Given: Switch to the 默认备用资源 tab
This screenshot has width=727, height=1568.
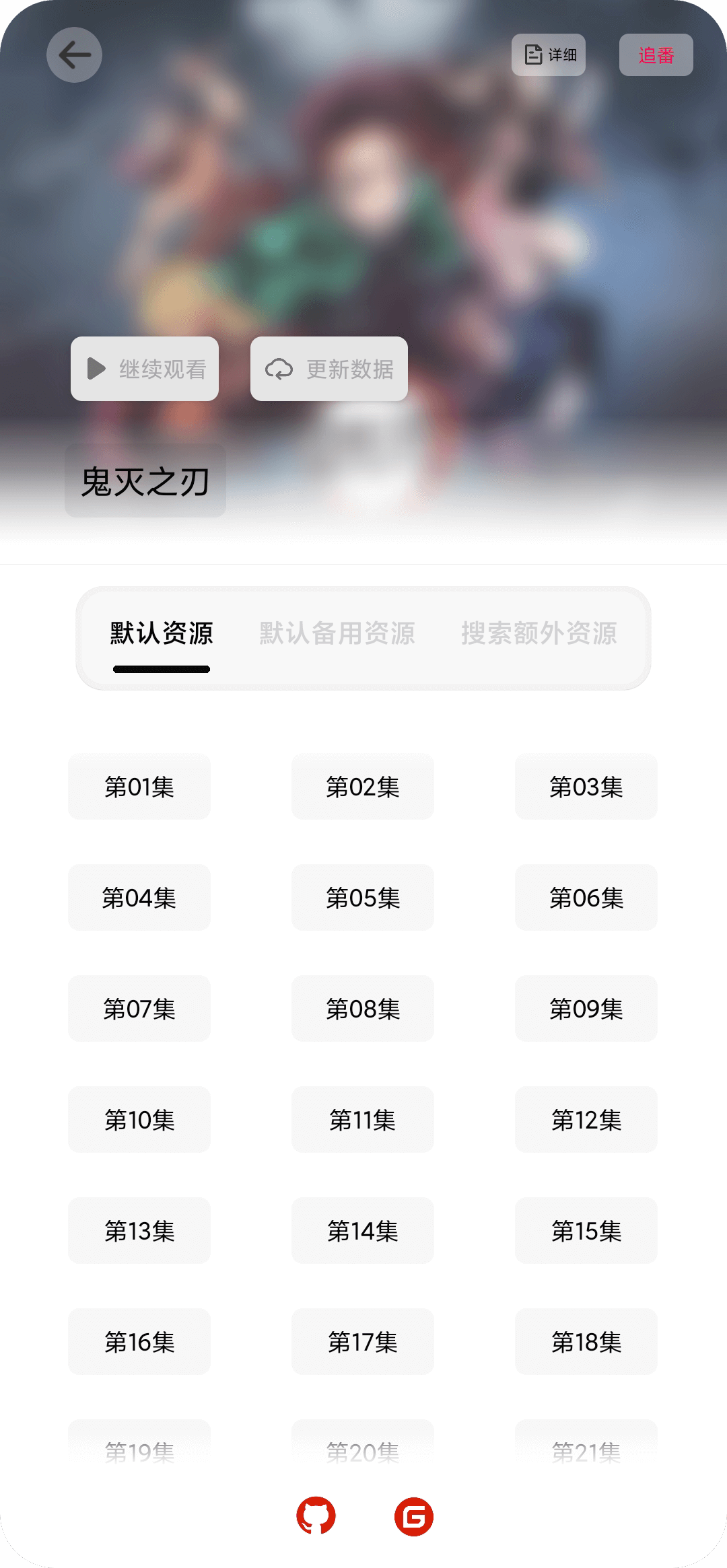Looking at the screenshot, I should point(337,633).
